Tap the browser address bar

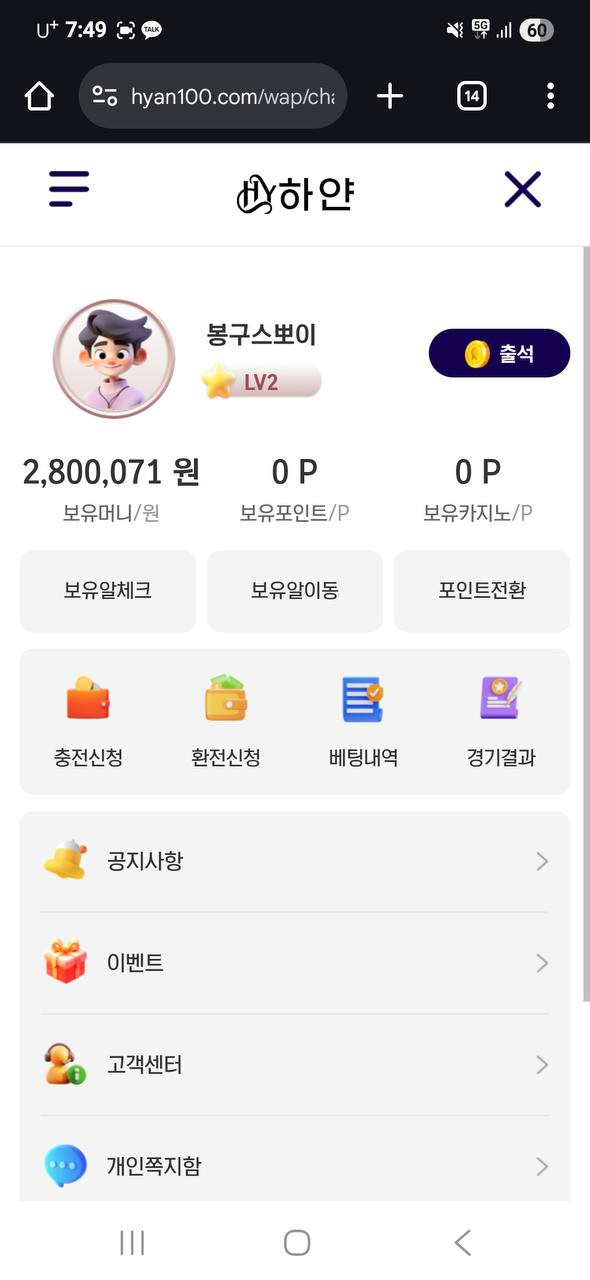tap(213, 96)
